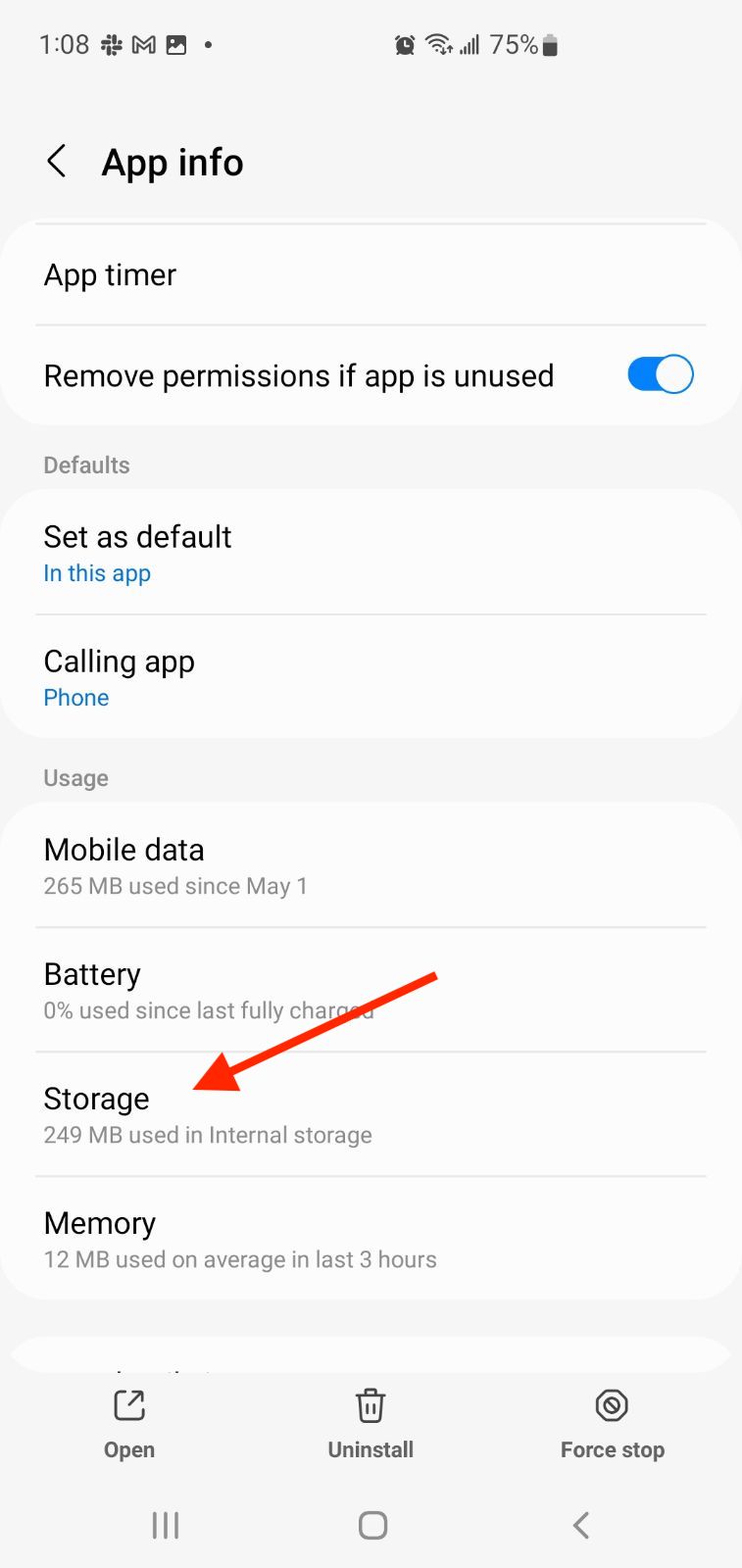This screenshot has width=742, height=1568.
Task: Force stop the app
Action: click(x=612, y=1424)
